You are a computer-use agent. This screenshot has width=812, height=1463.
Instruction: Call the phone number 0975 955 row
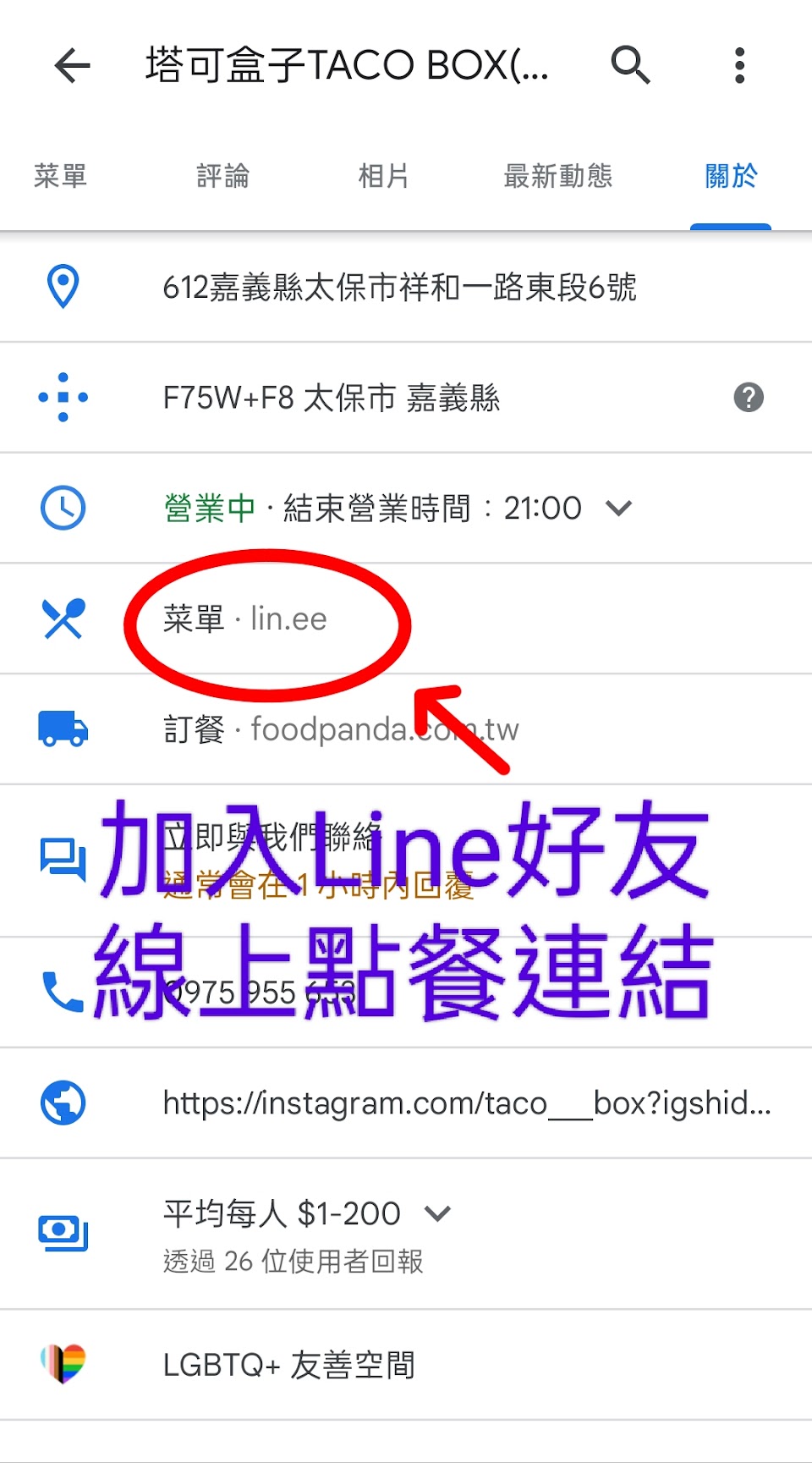tap(406, 993)
